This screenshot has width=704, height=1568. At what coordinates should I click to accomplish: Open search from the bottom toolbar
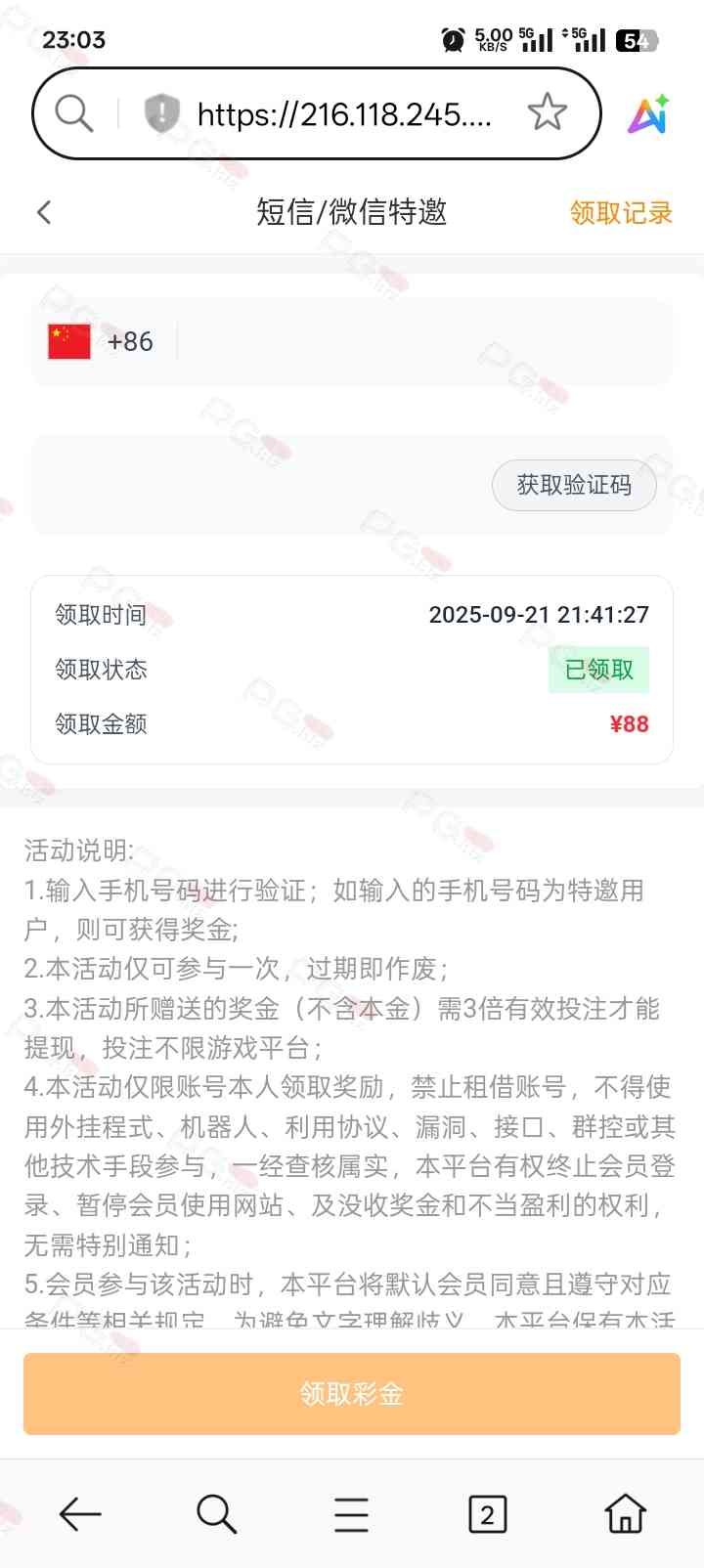pos(216,1514)
